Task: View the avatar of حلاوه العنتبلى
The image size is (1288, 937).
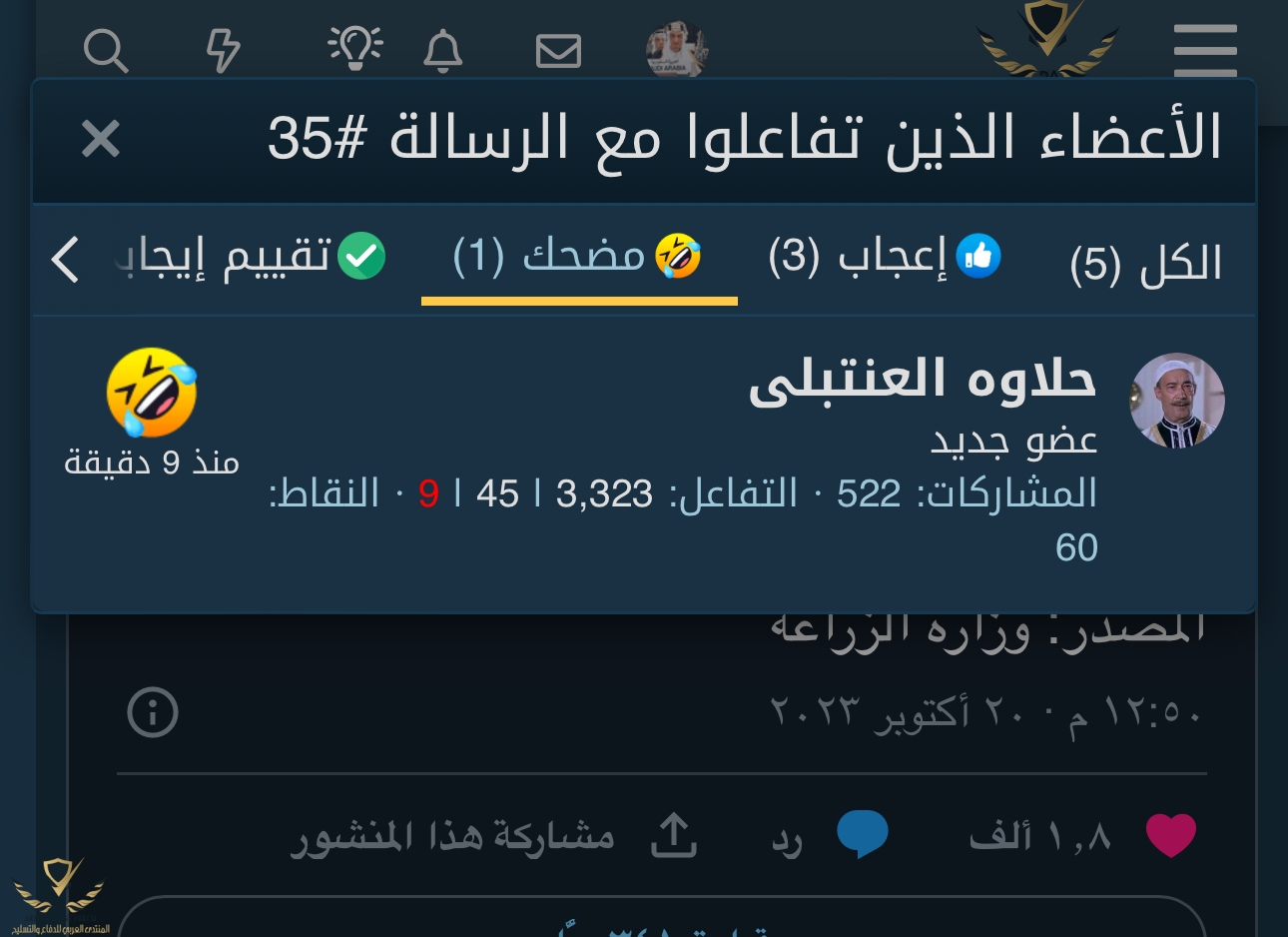Action: click(1176, 401)
